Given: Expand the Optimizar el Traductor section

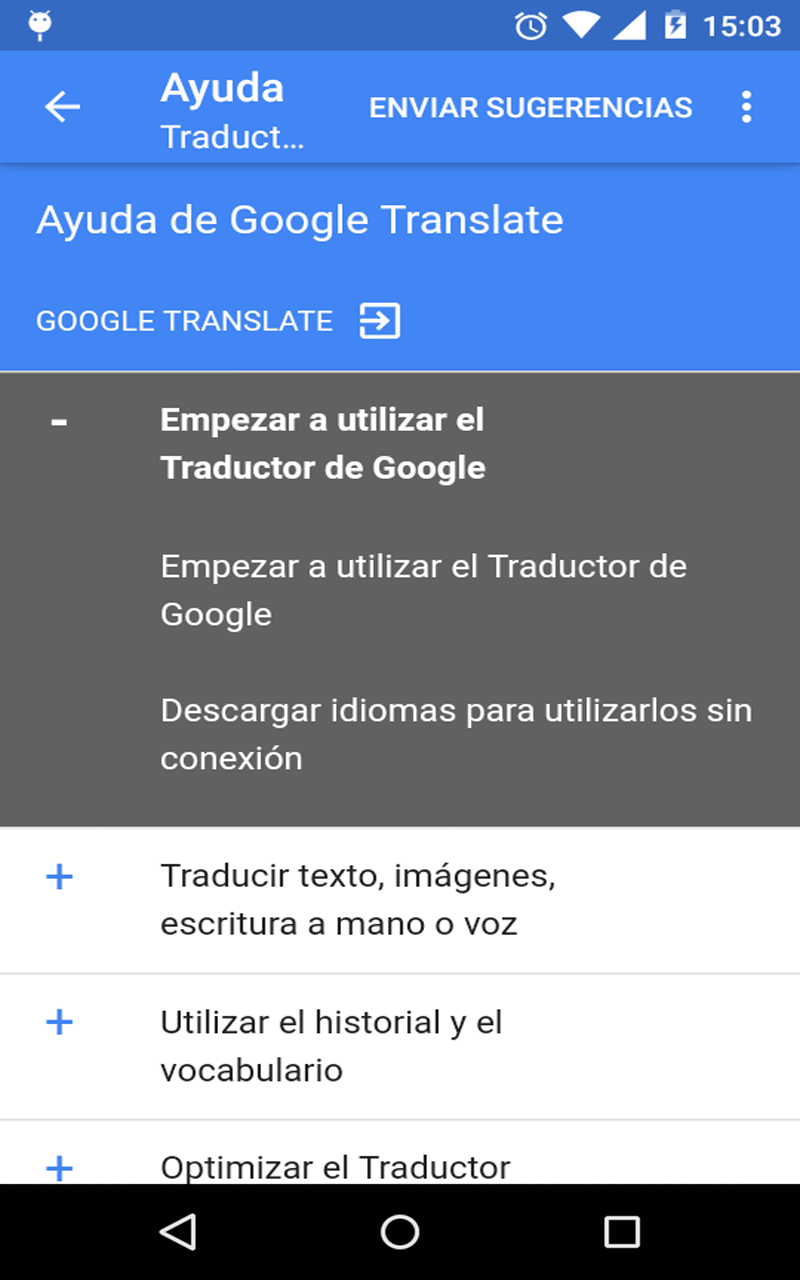Looking at the screenshot, I should tap(400, 1153).
